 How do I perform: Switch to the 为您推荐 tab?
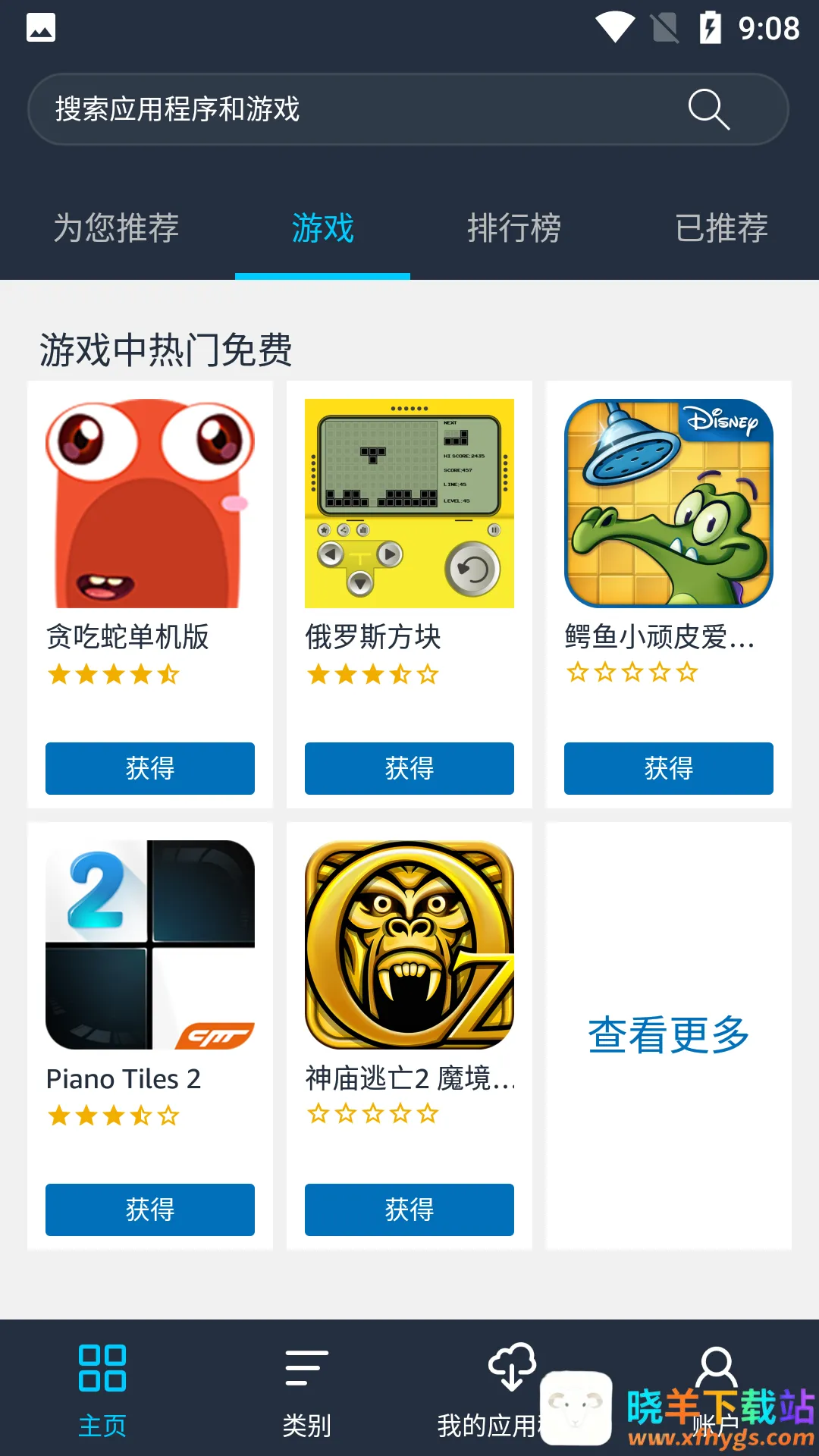tap(116, 228)
